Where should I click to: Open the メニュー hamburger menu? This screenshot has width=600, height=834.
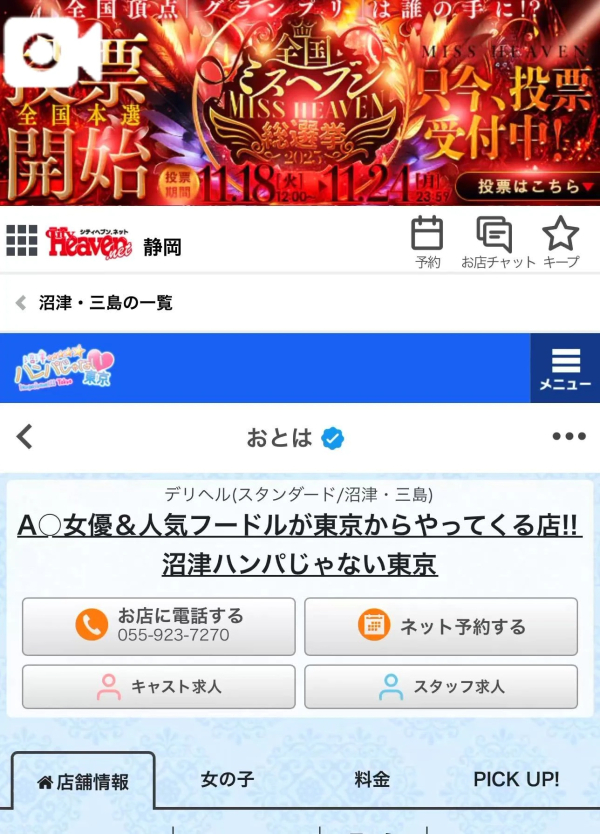coord(565,368)
